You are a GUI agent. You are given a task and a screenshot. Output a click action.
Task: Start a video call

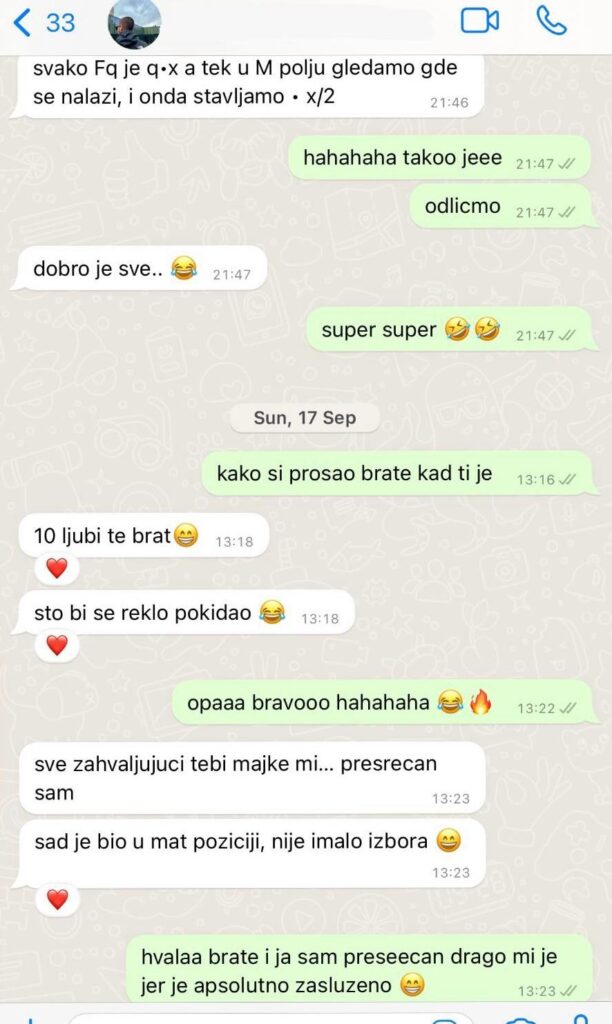[480, 21]
